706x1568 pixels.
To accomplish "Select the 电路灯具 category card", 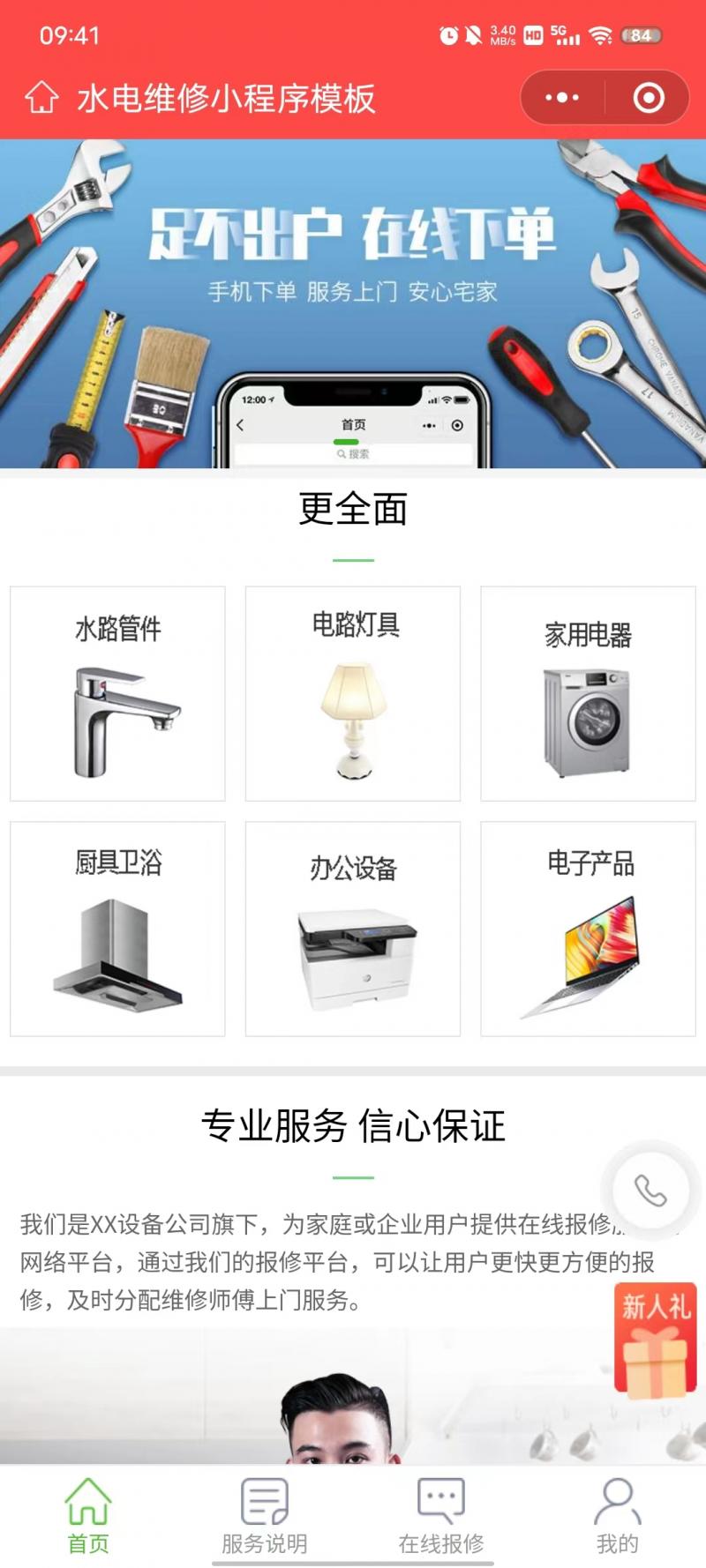I will pyautogui.click(x=353, y=694).
